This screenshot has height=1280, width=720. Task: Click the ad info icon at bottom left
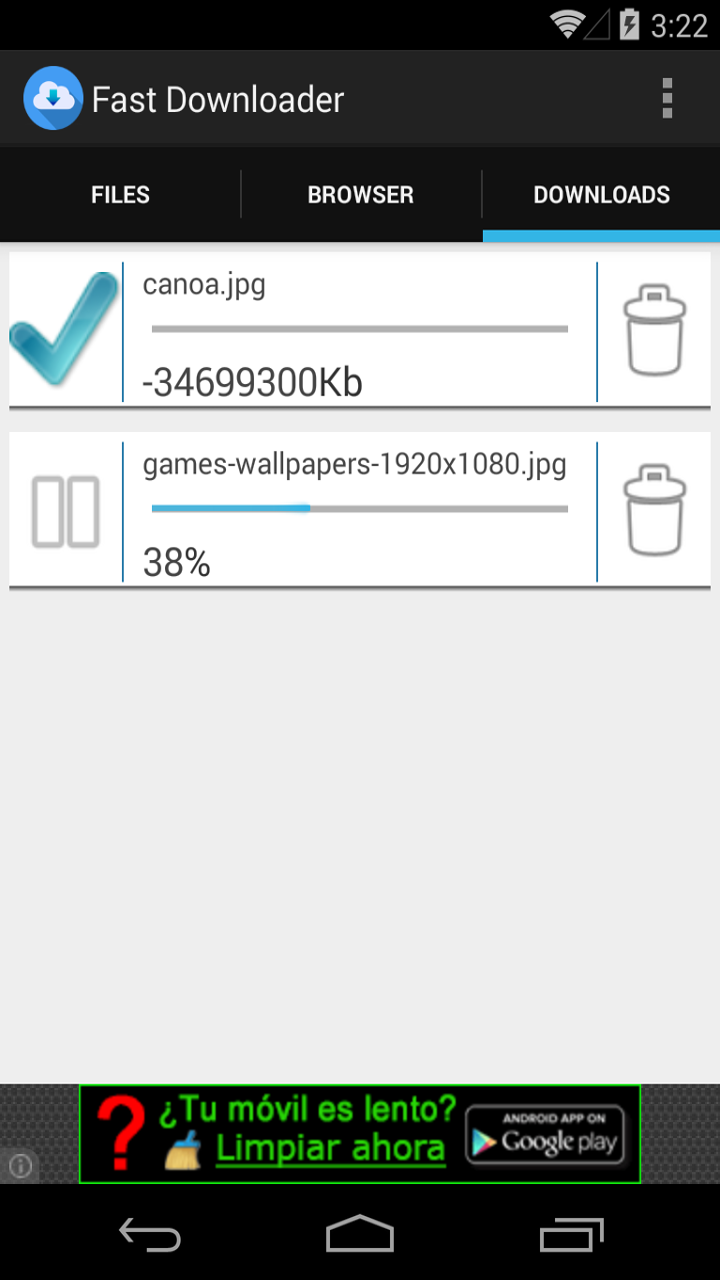[20, 1165]
